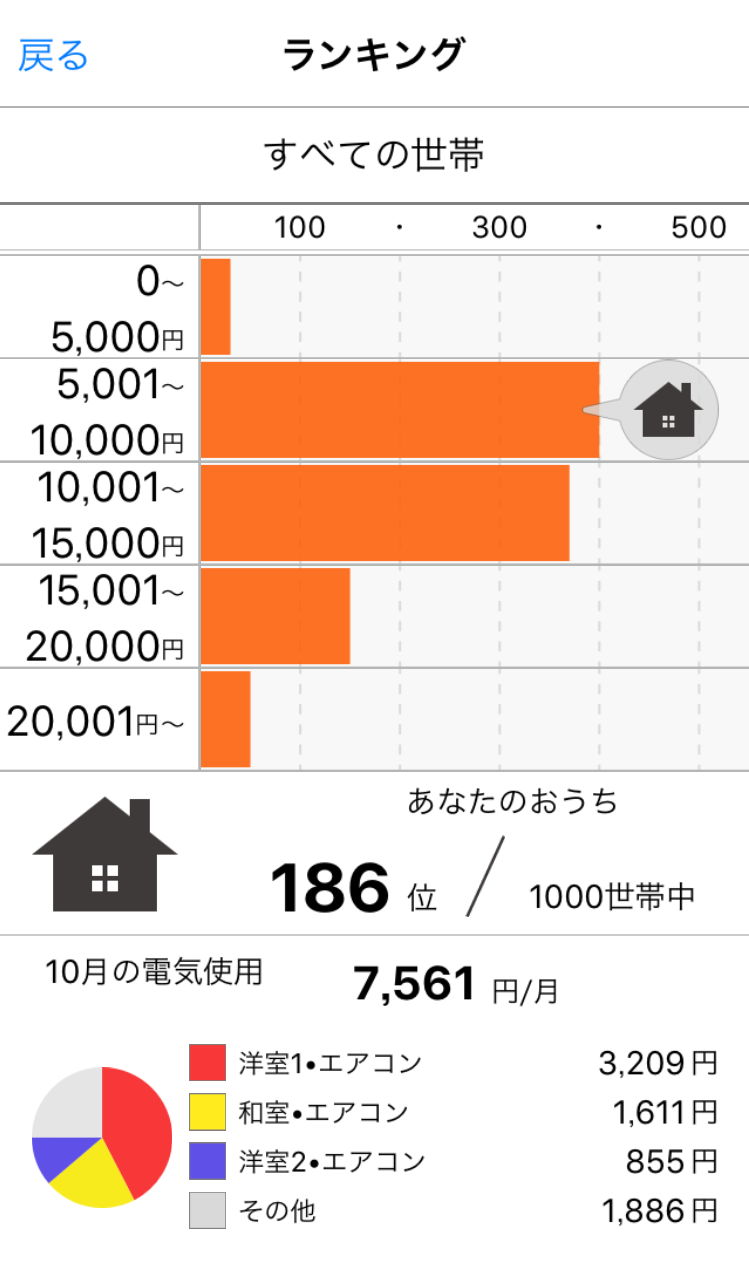Screen dimensions: 749x1283
Task: Tap the 戻る back button
Action: (54, 55)
